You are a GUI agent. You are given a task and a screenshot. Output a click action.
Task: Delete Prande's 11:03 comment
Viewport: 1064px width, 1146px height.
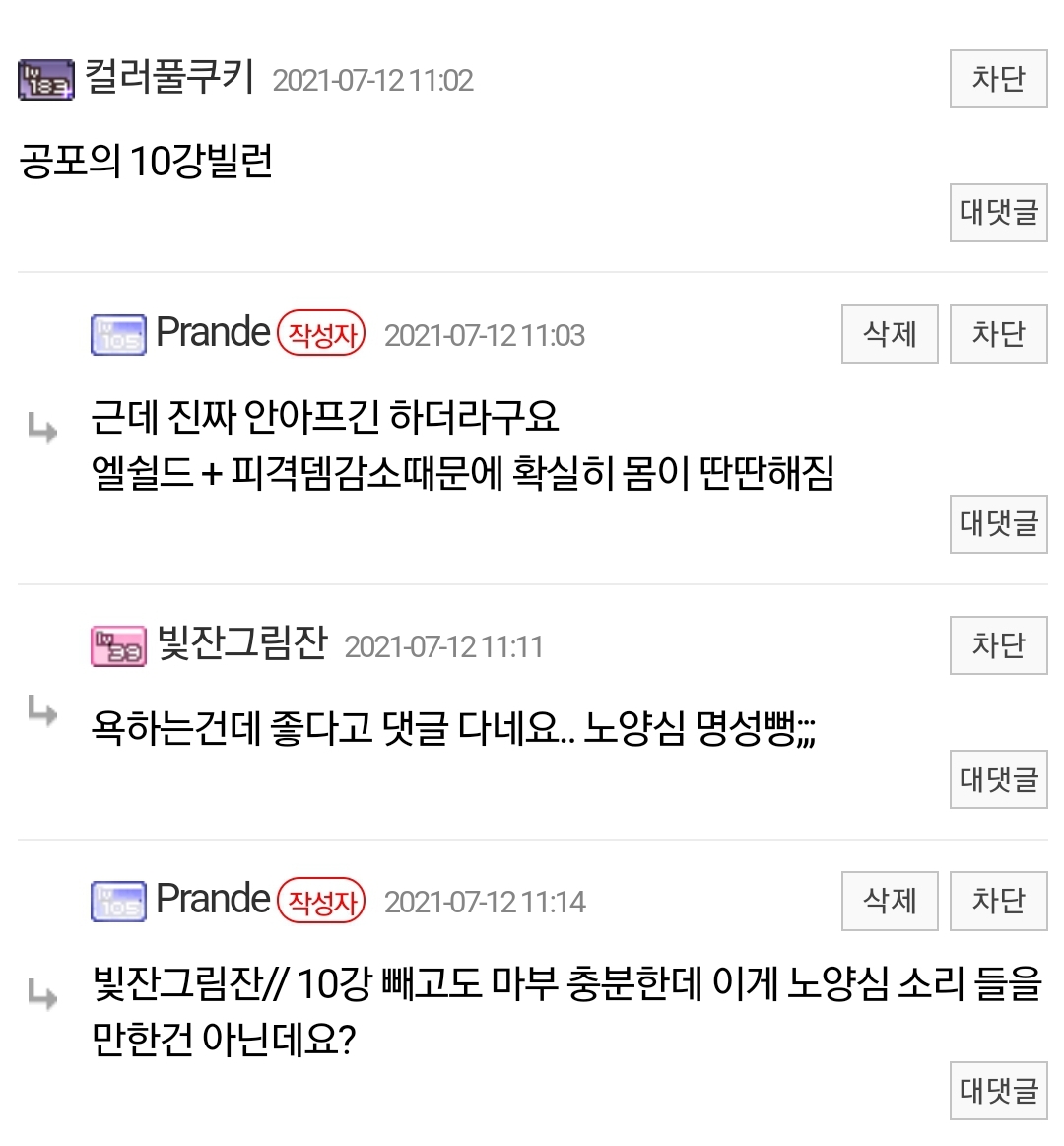pyautogui.click(x=890, y=334)
